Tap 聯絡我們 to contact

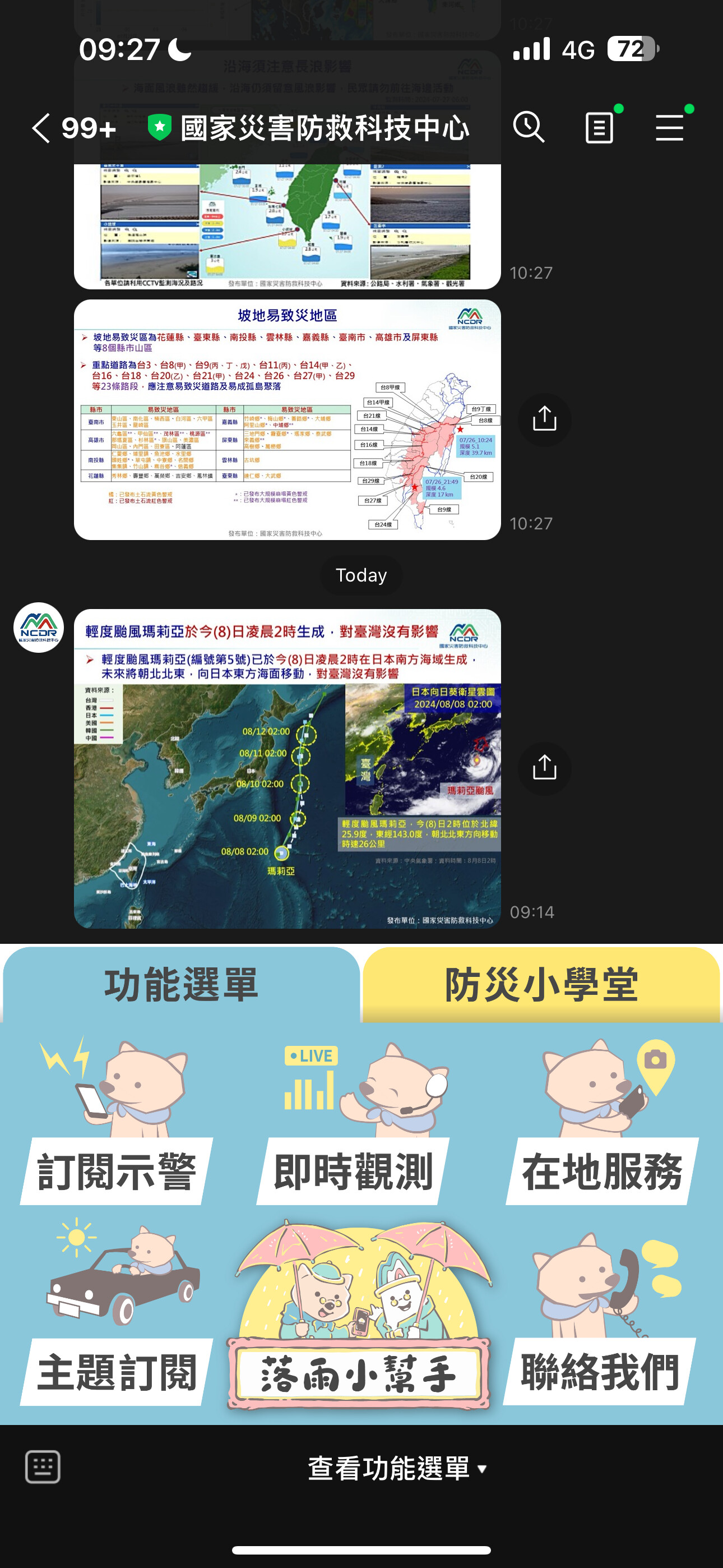tap(600, 1315)
